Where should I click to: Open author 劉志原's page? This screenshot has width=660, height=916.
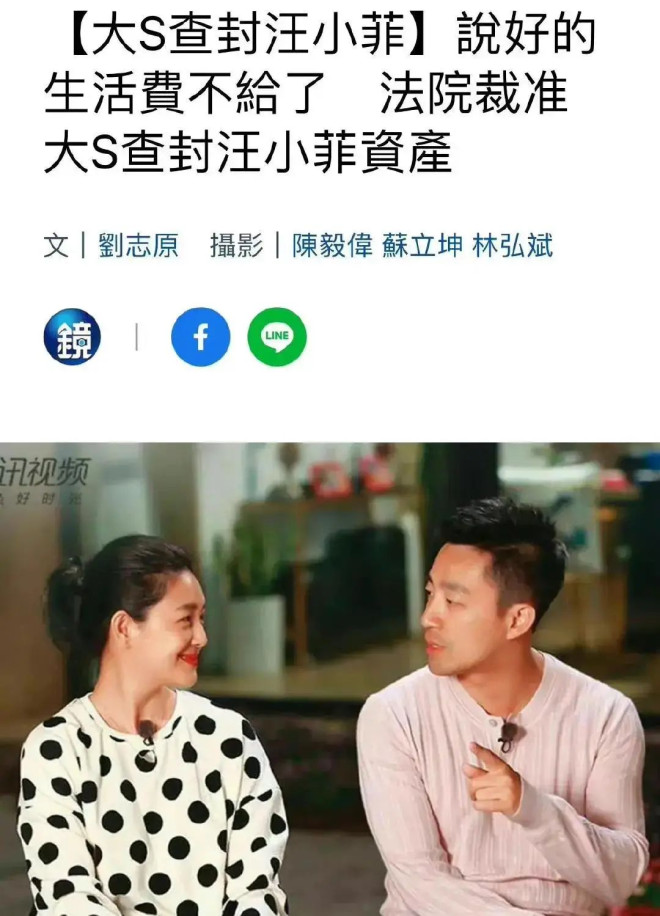pos(138,246)
